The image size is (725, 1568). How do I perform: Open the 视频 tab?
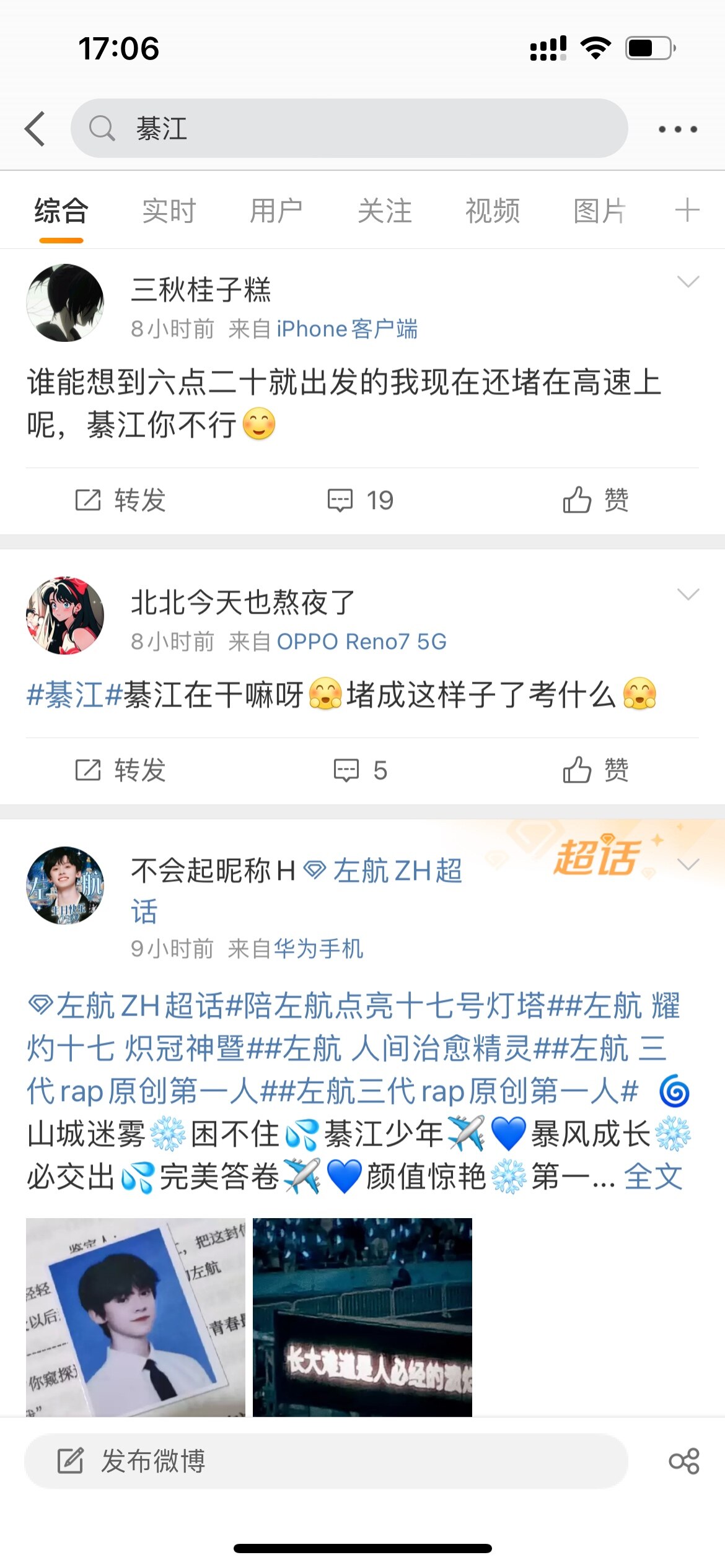pos(492,211)
